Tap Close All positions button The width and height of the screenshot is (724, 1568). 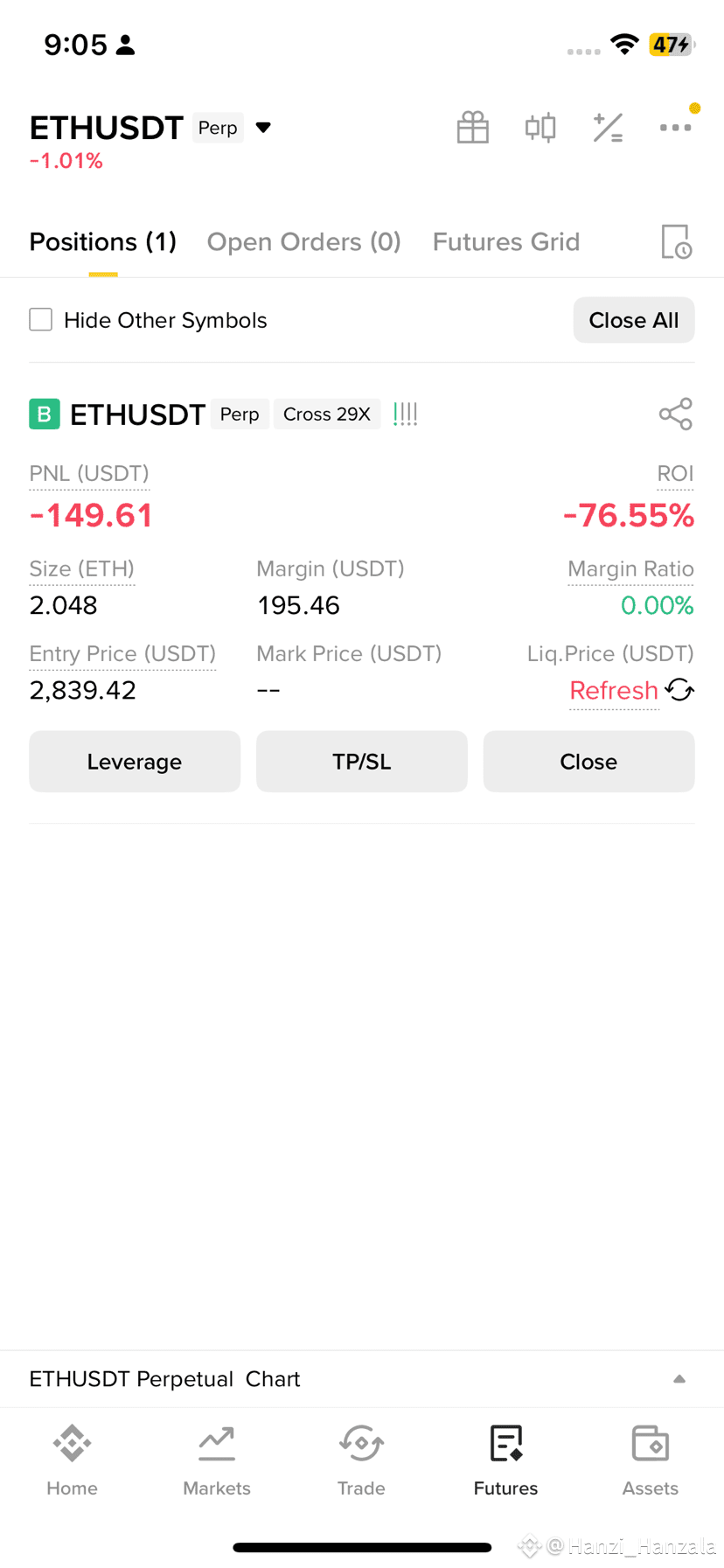pyautogui.click(x=634, y=320)
